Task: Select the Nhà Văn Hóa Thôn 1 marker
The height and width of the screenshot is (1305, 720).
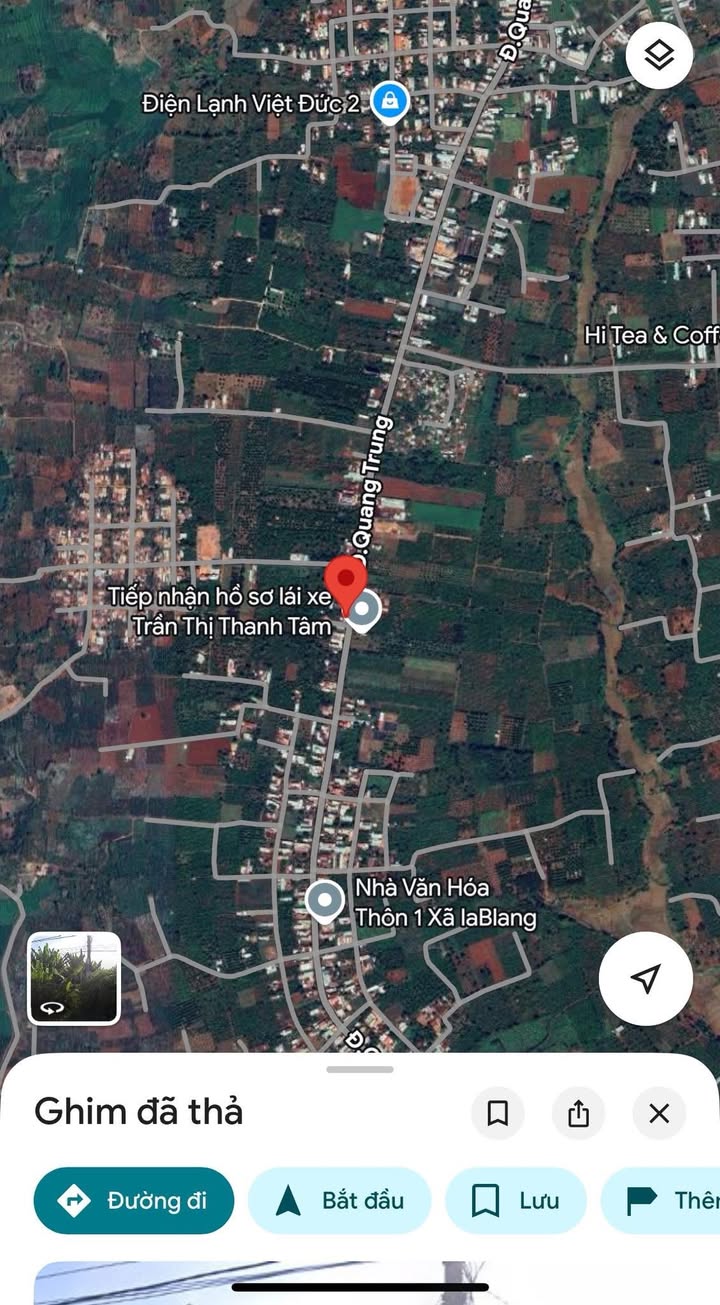Action: pos(325,900)
